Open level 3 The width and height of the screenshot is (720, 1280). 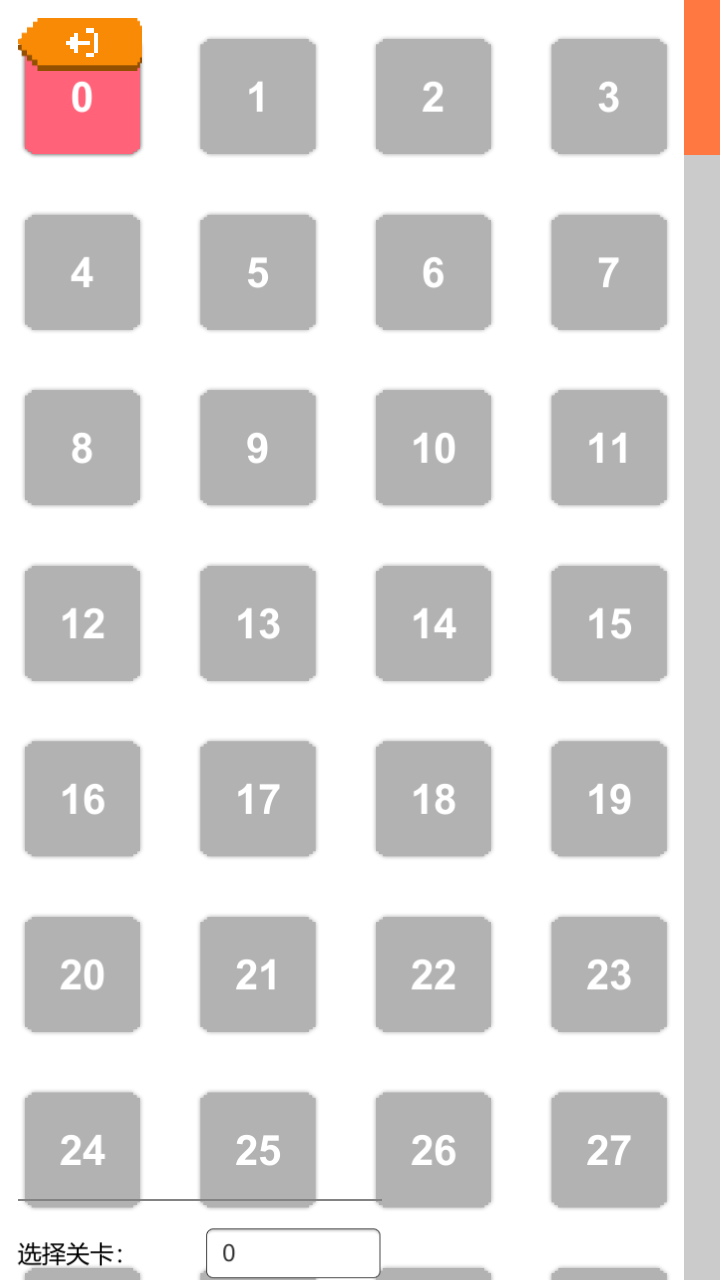[609, 97]
